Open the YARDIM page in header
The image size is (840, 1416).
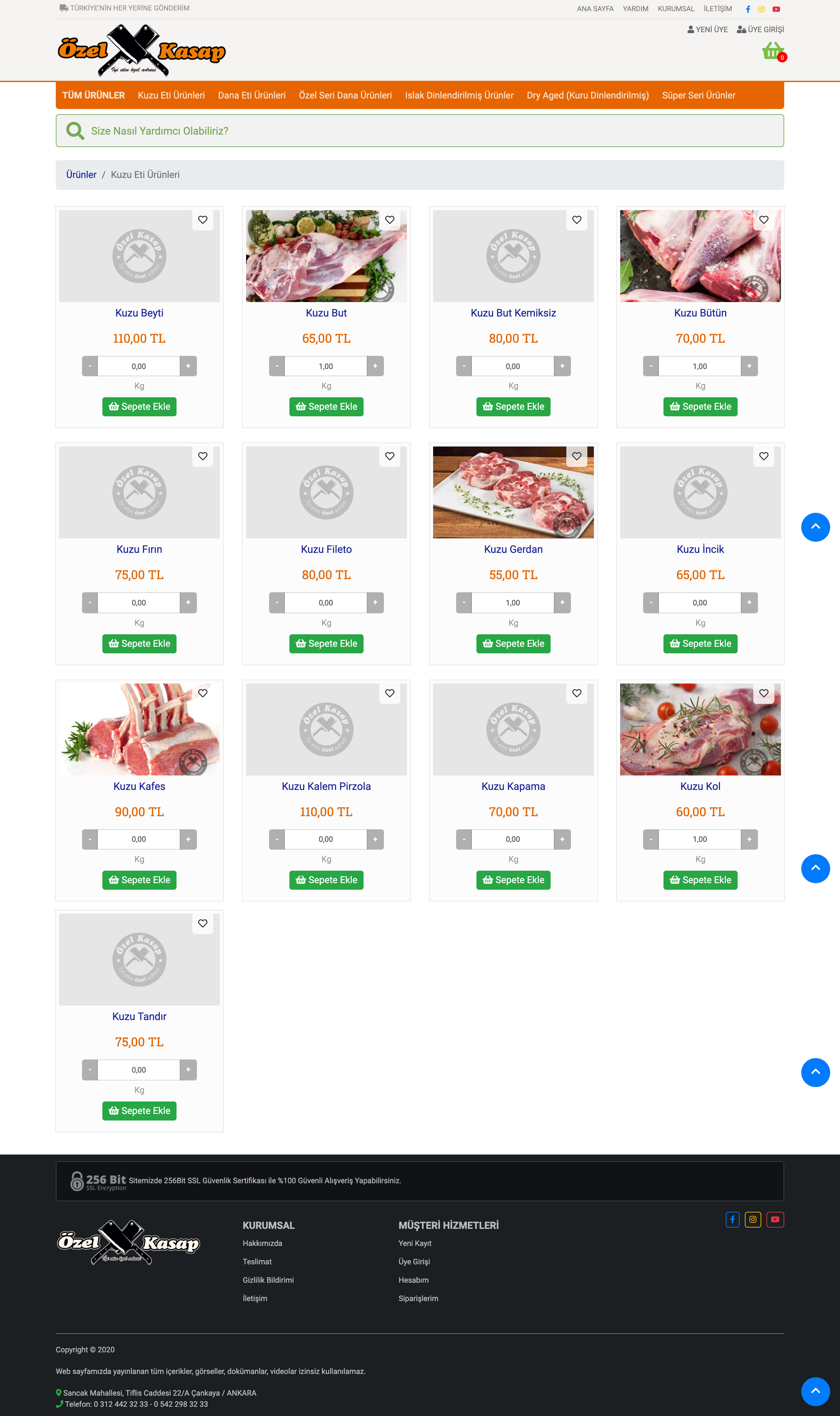[635, 9]
